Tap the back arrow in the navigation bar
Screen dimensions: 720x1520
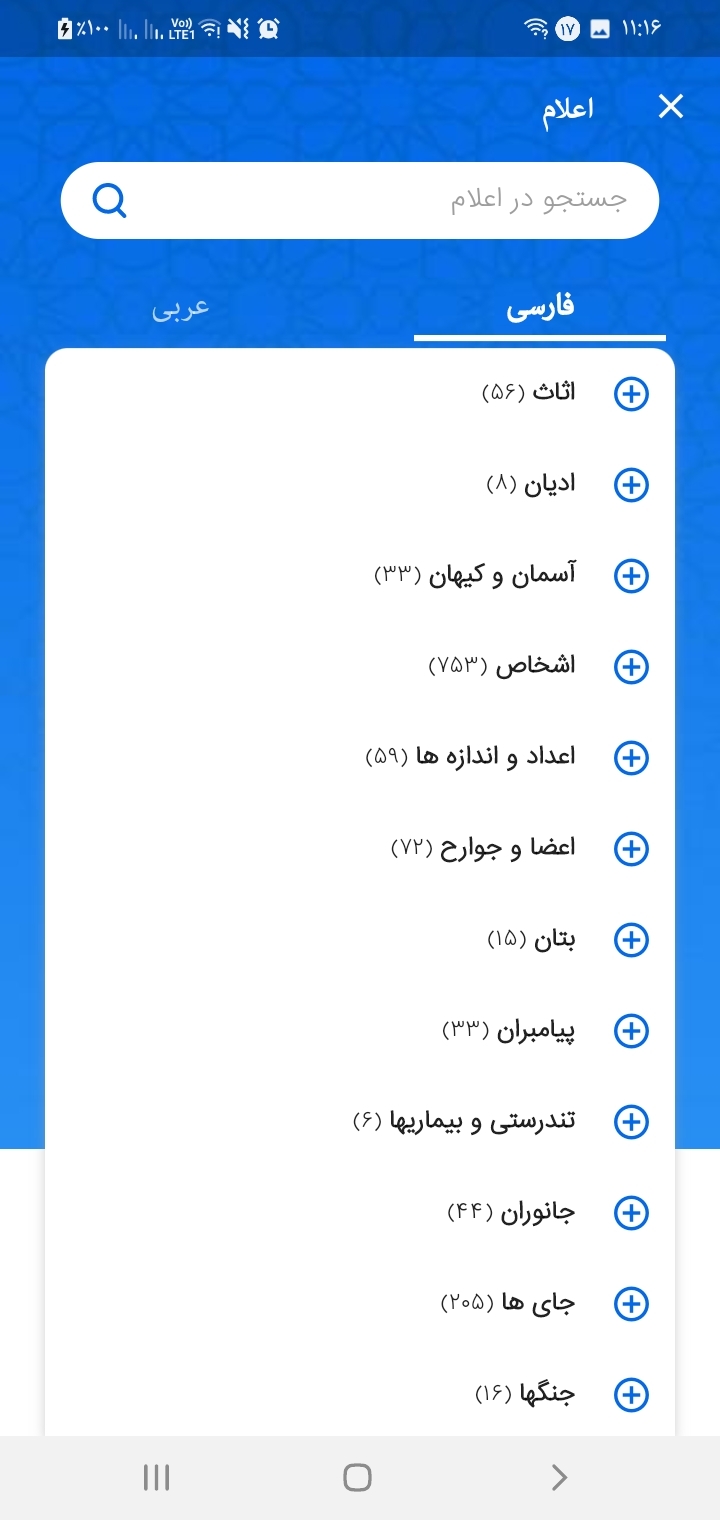(559, 1475)
